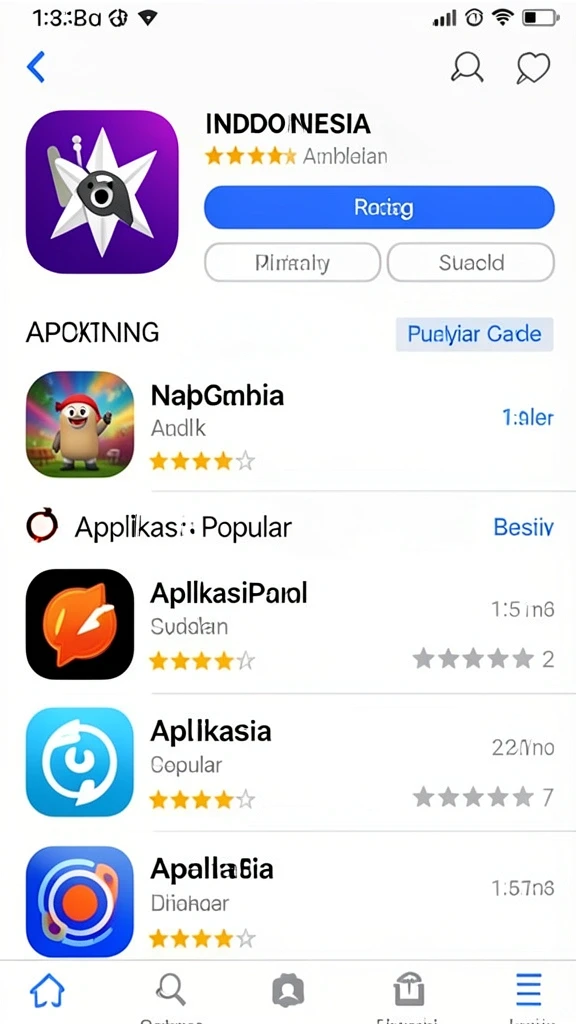Open search from the top magnifier icon

[467, 67]
